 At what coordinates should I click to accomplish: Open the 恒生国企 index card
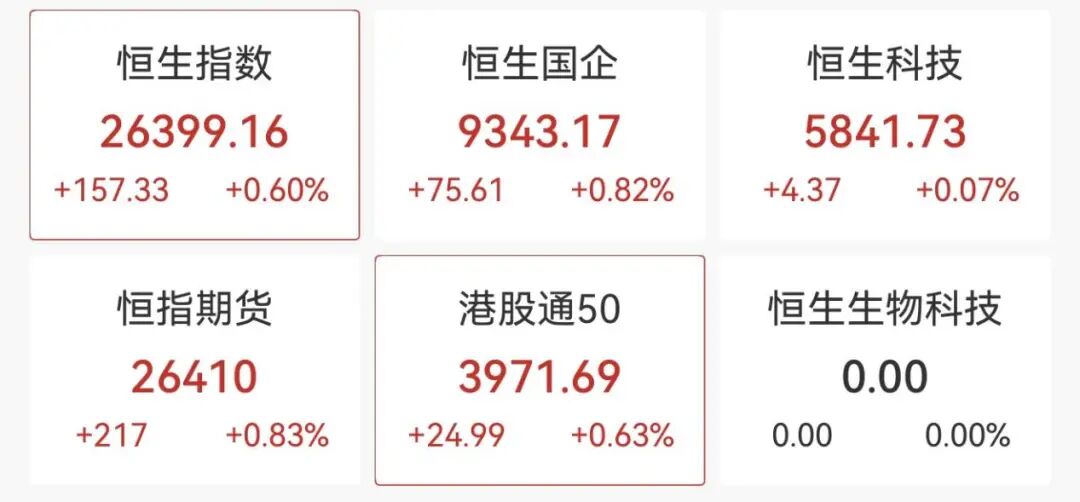(x=540, y=125)
